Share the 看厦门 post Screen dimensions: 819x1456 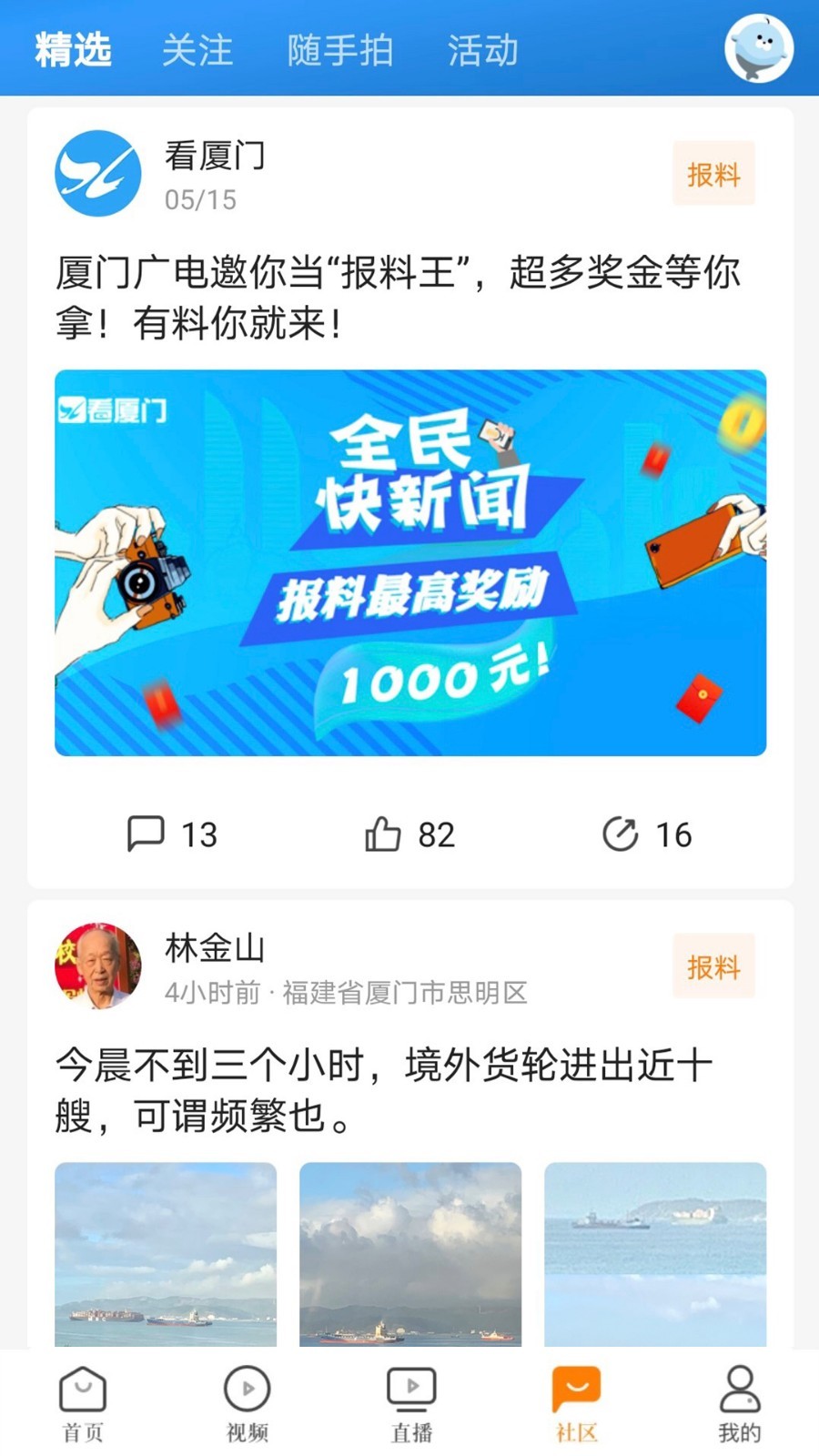tap(646, 834)
